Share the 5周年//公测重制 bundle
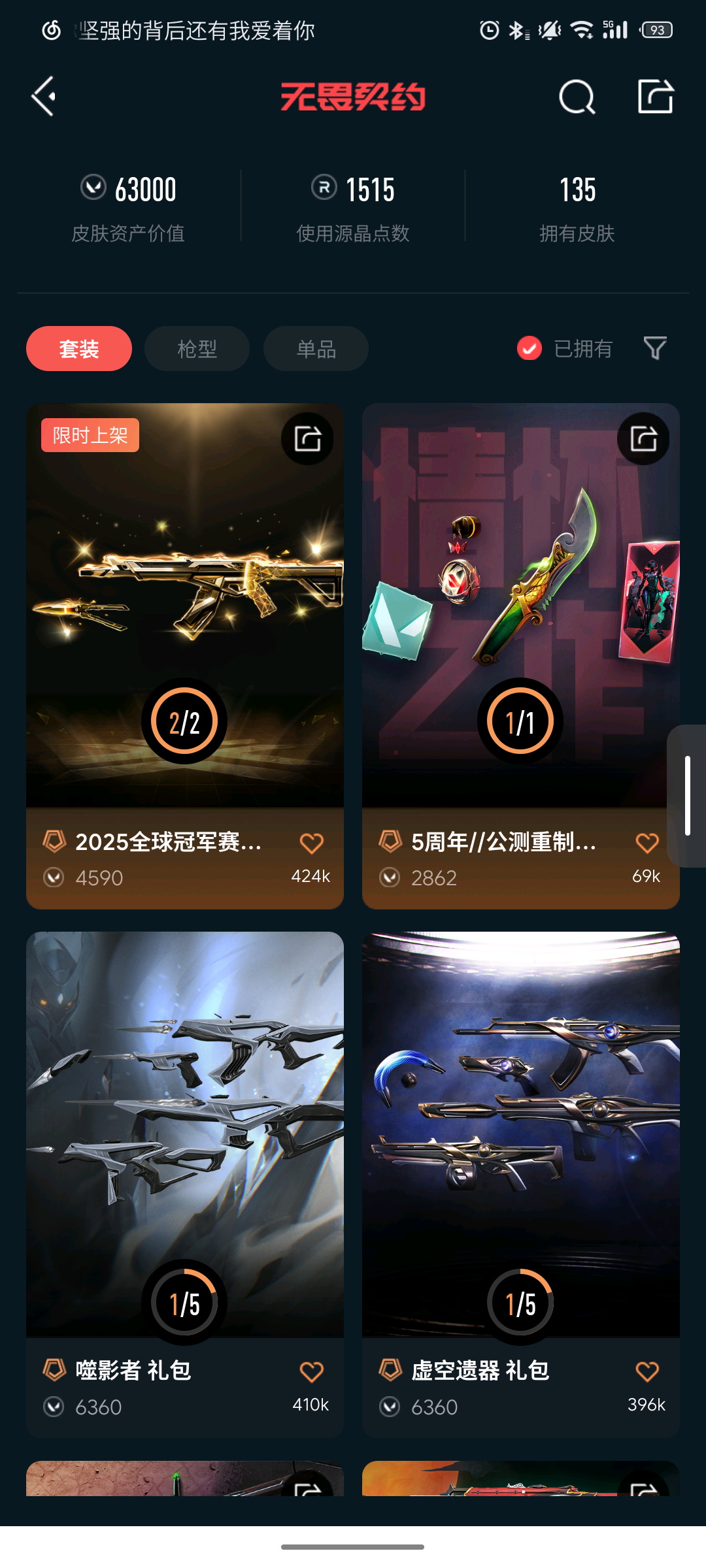This screenshot has height=1568, width=706. click(643, 438)
